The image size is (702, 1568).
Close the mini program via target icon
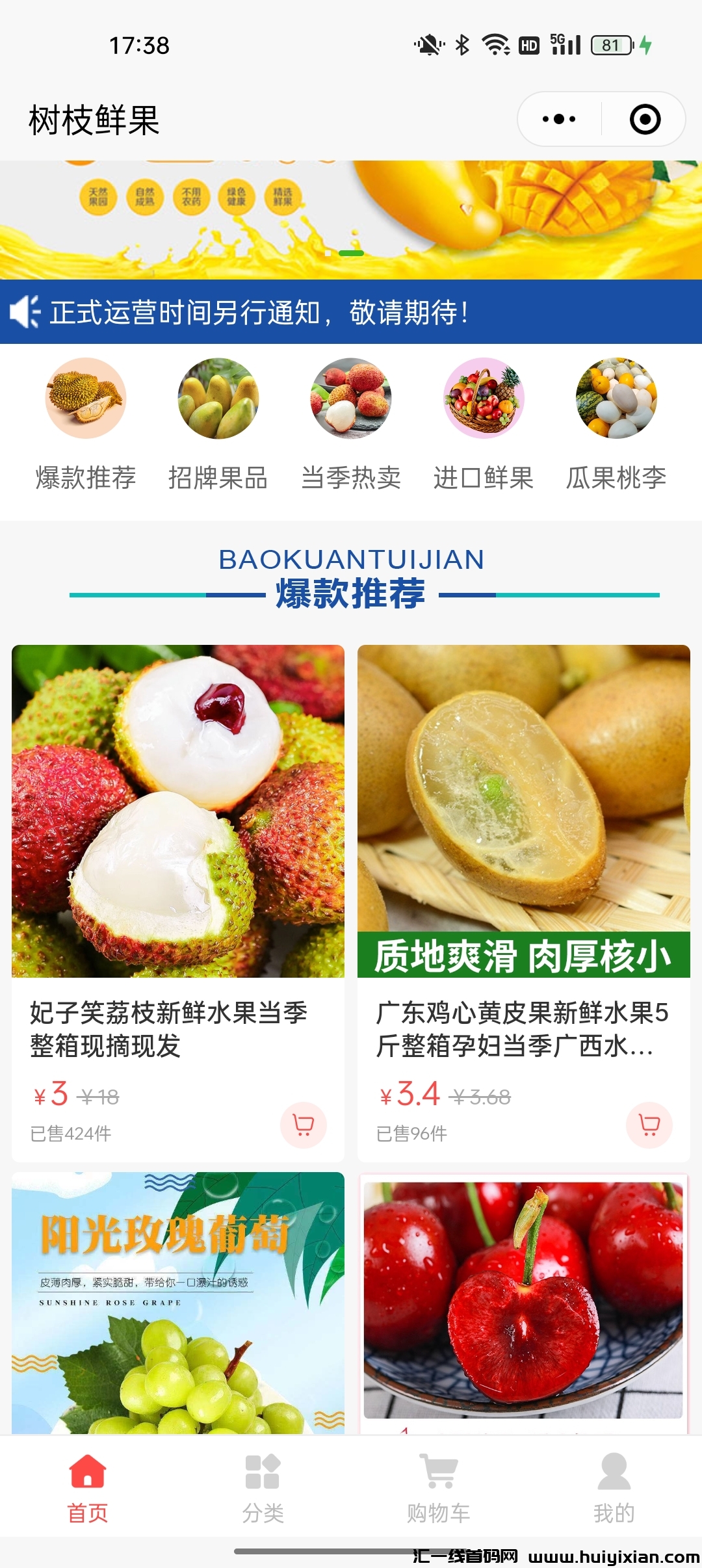pos(645,120)
